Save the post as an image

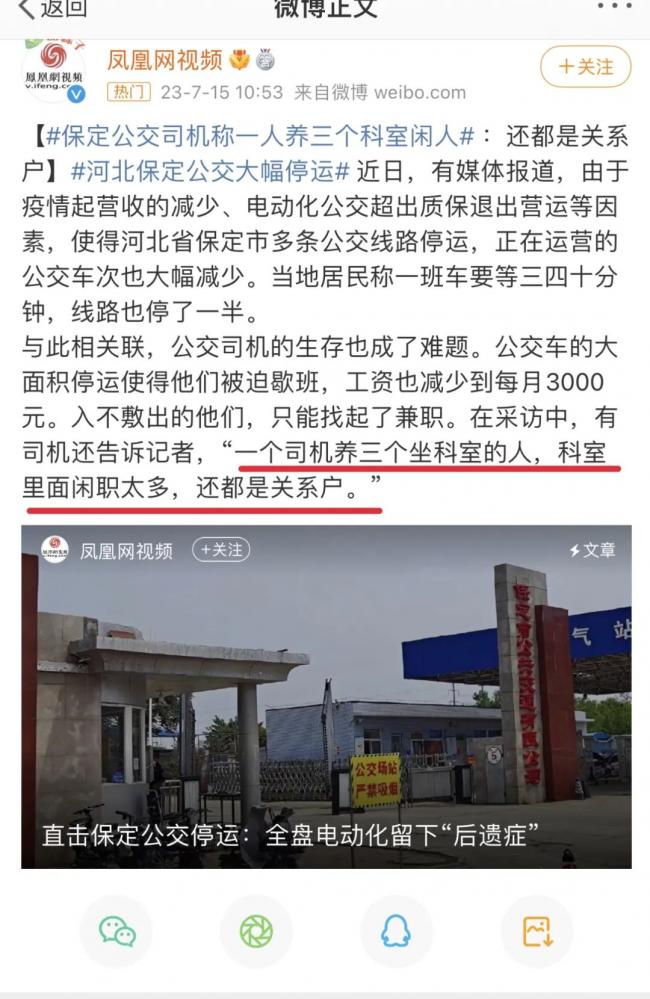(x=537, y=931)
